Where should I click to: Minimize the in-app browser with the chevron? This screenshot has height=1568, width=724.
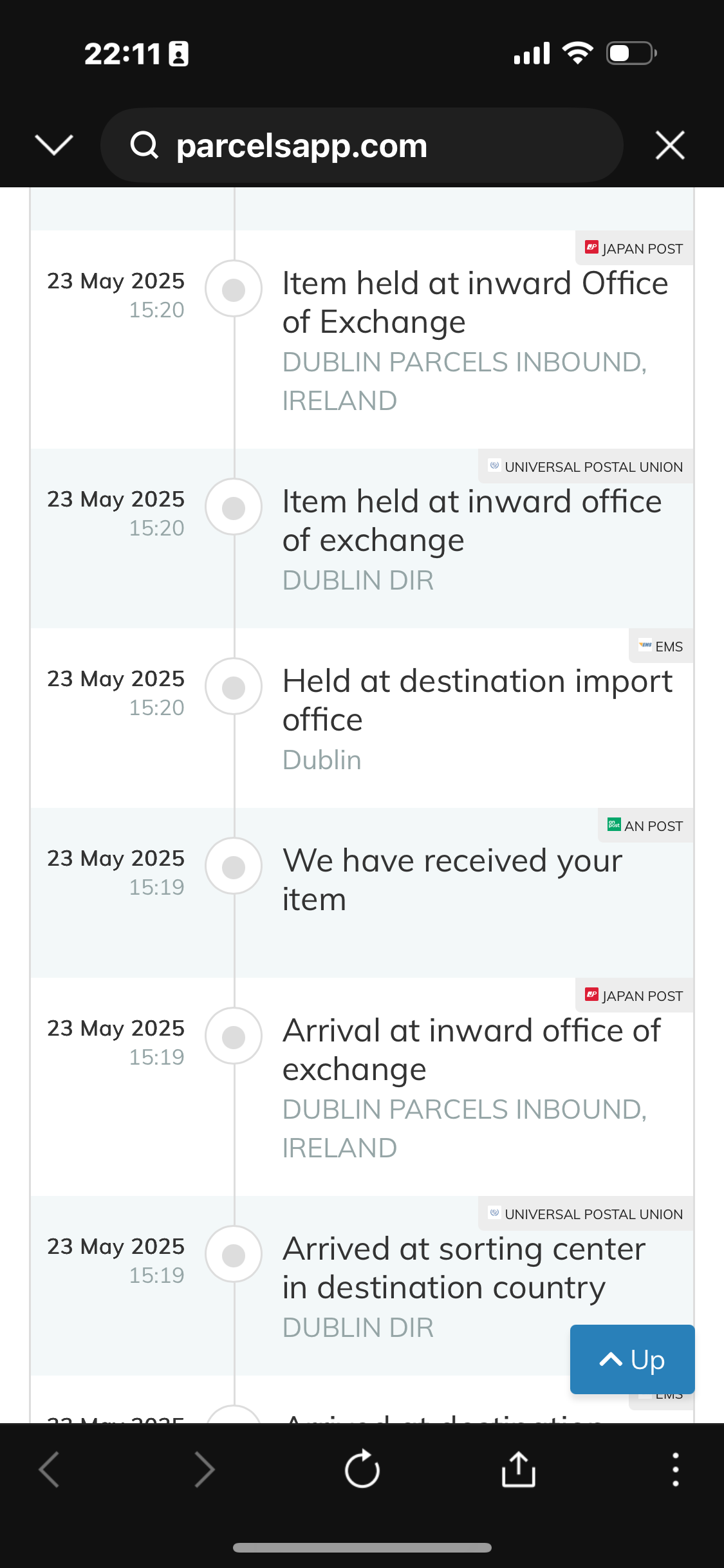tap(54, 145)
